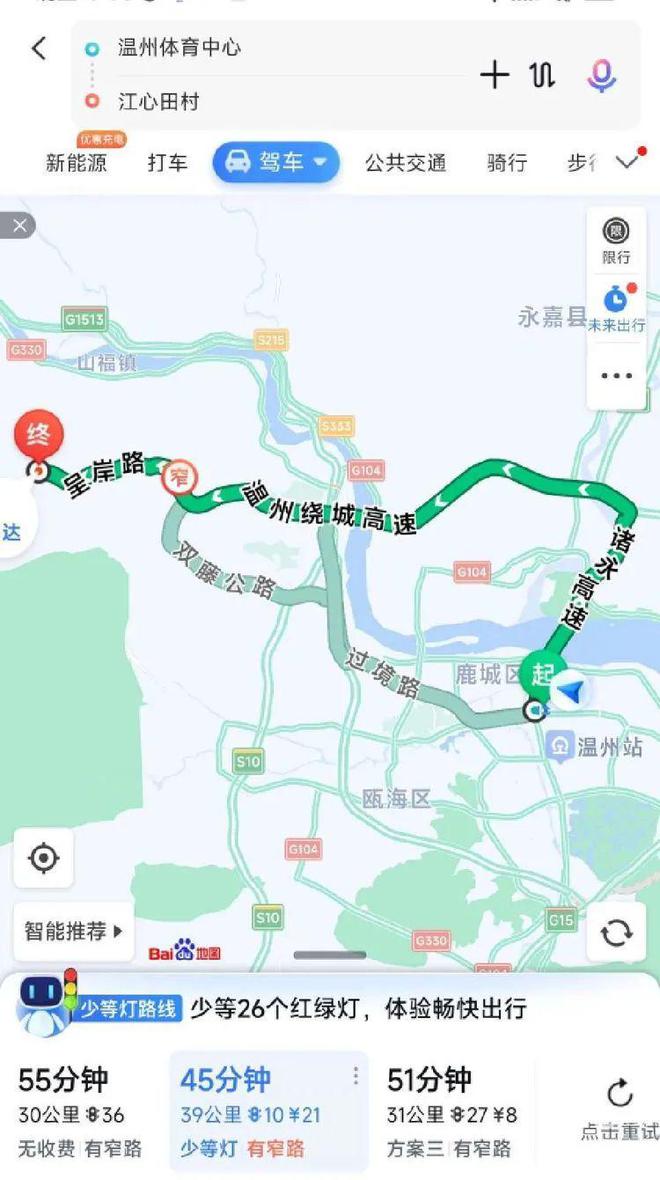Go back with the top-left arrow
This screenshot has height=1180, width=660.
(39, 48)
